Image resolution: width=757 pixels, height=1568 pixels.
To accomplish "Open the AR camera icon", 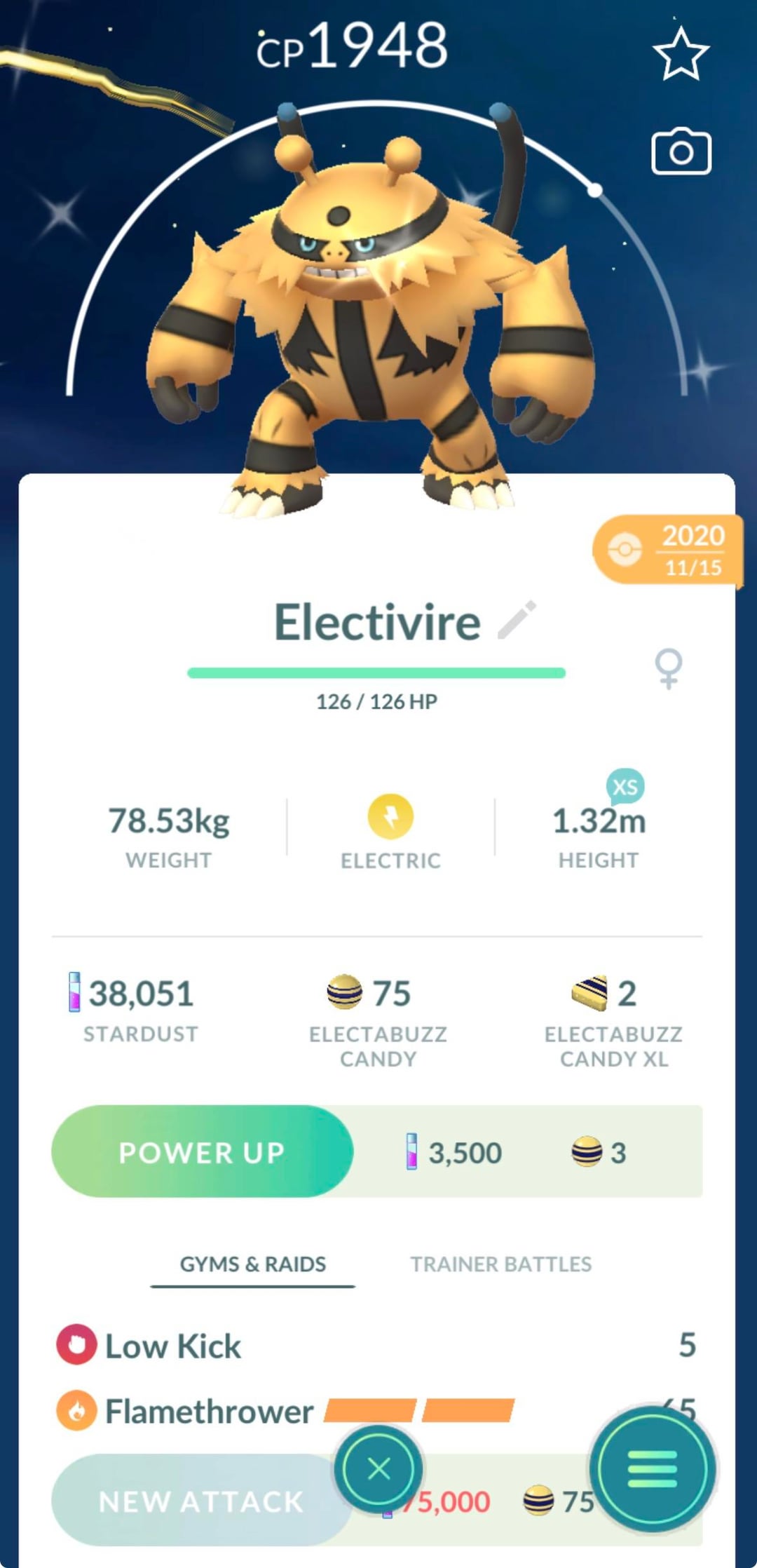I will coord(681,151).
